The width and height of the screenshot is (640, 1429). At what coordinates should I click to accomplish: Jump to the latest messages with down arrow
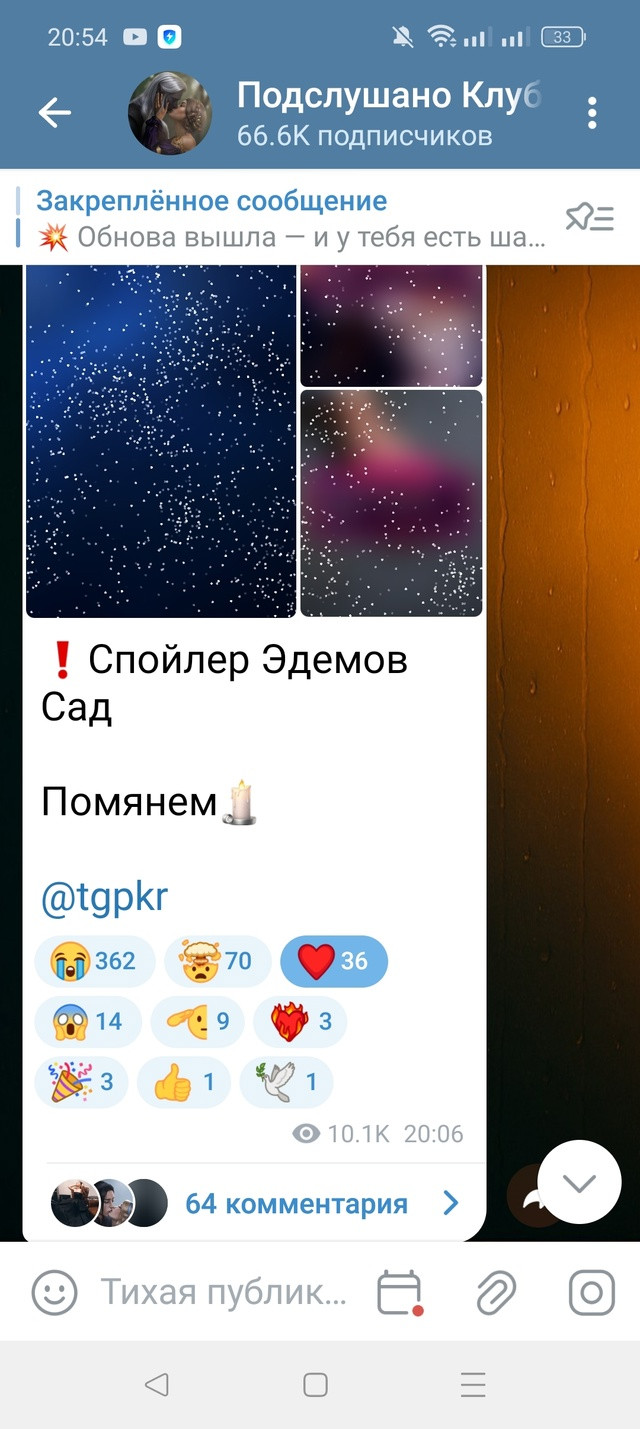pyautogui.click(x=579, y=1182)
